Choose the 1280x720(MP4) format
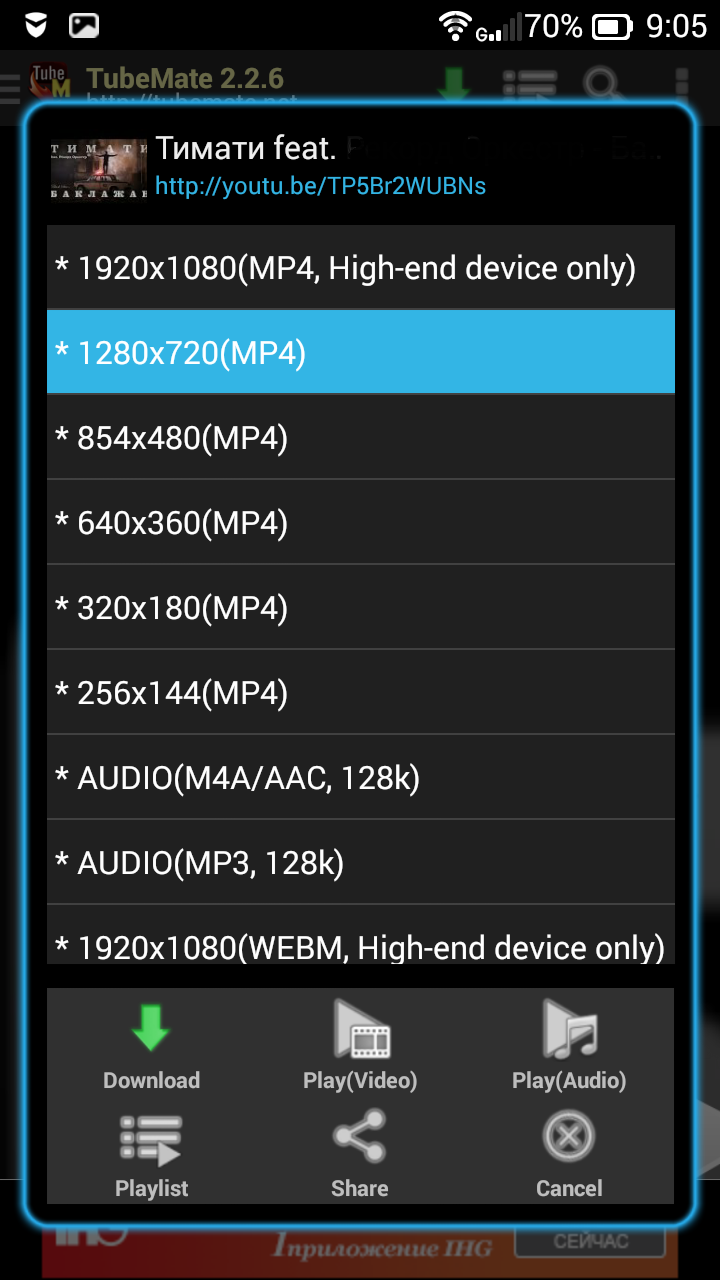This screenshot has height=1280, width=720. coord(361,352)
